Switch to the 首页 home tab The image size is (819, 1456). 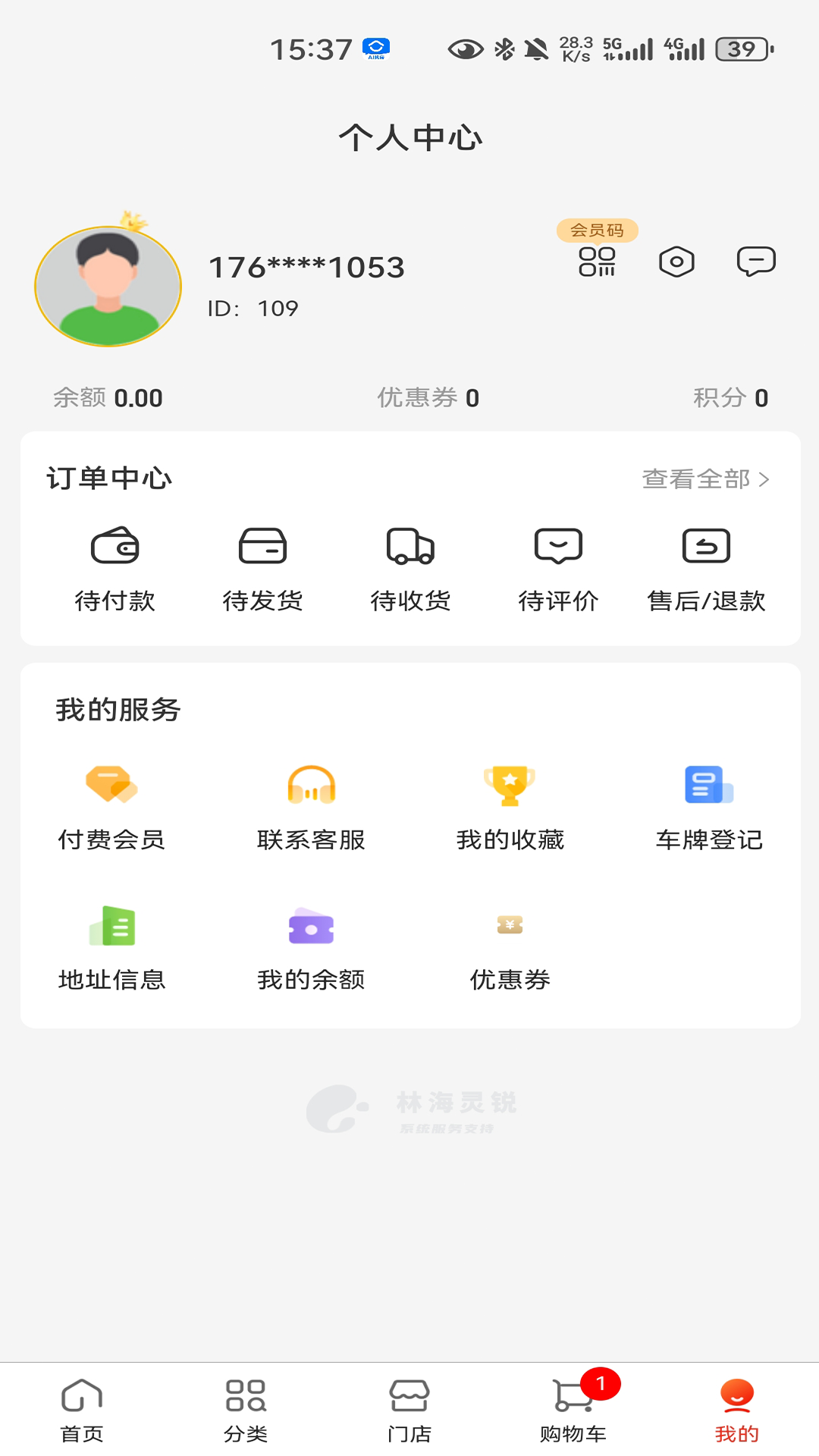tap(82, 1410)
